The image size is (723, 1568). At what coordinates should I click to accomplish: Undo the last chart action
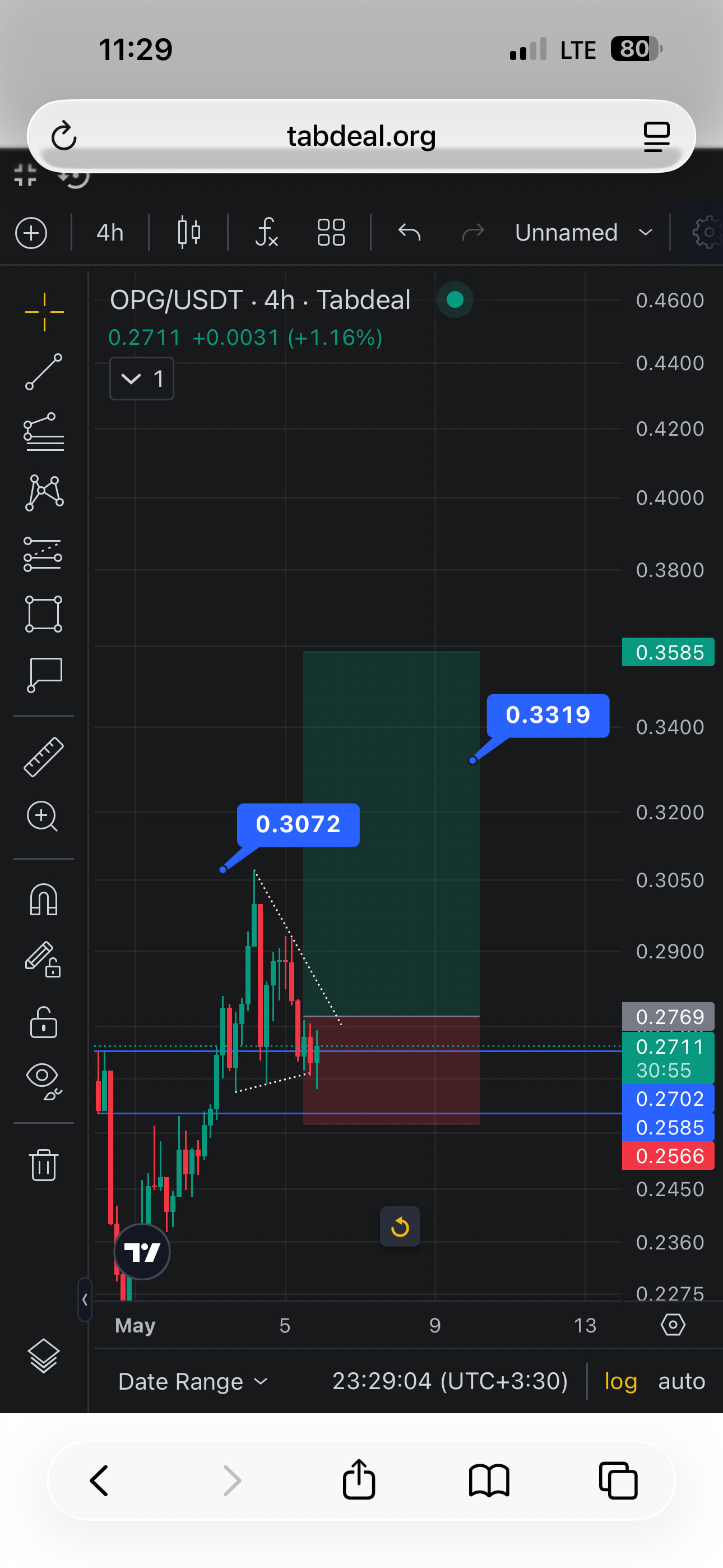tap(409, 233)
